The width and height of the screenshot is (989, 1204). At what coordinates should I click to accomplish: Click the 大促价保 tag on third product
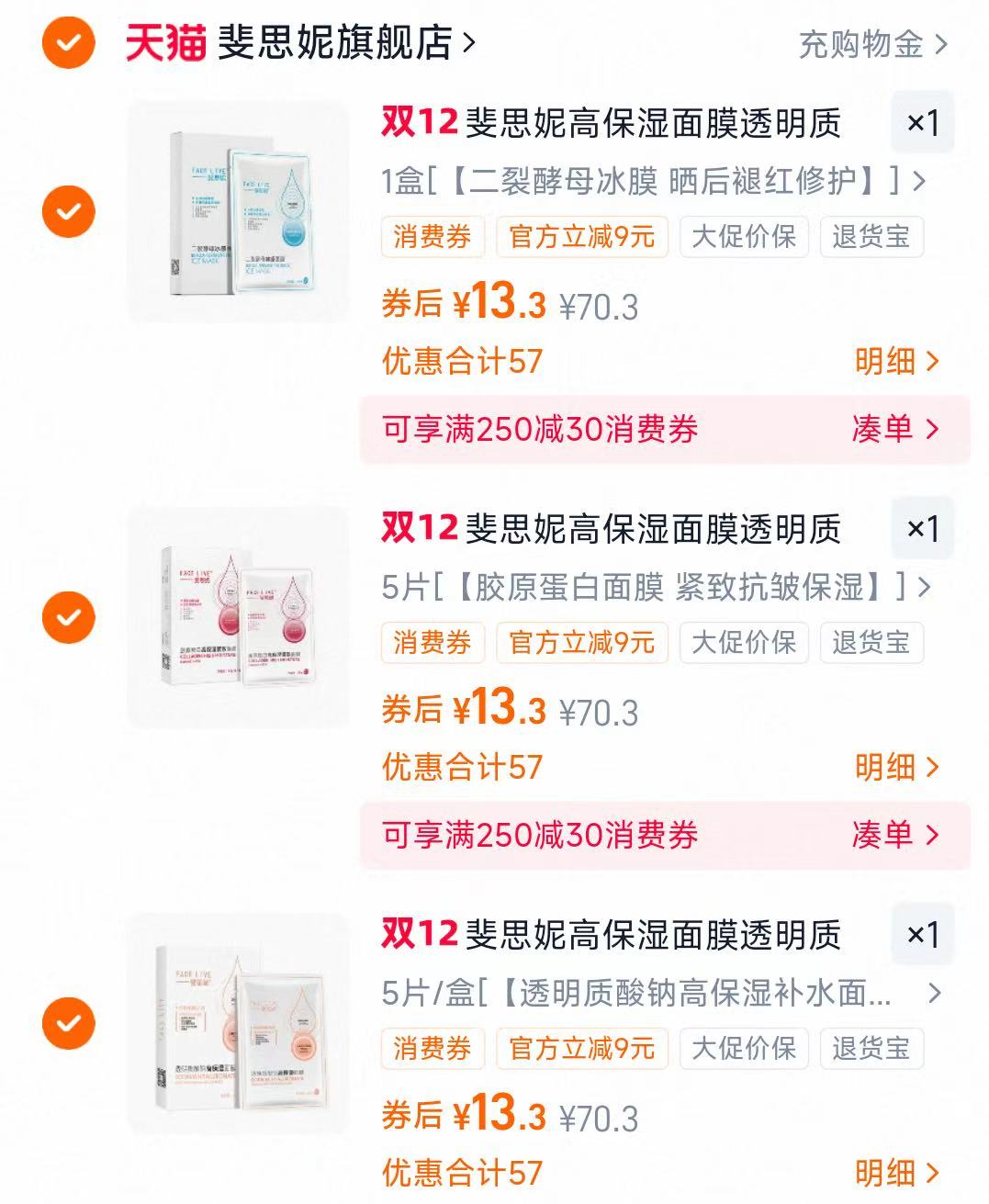click(x=742, y=1049)
